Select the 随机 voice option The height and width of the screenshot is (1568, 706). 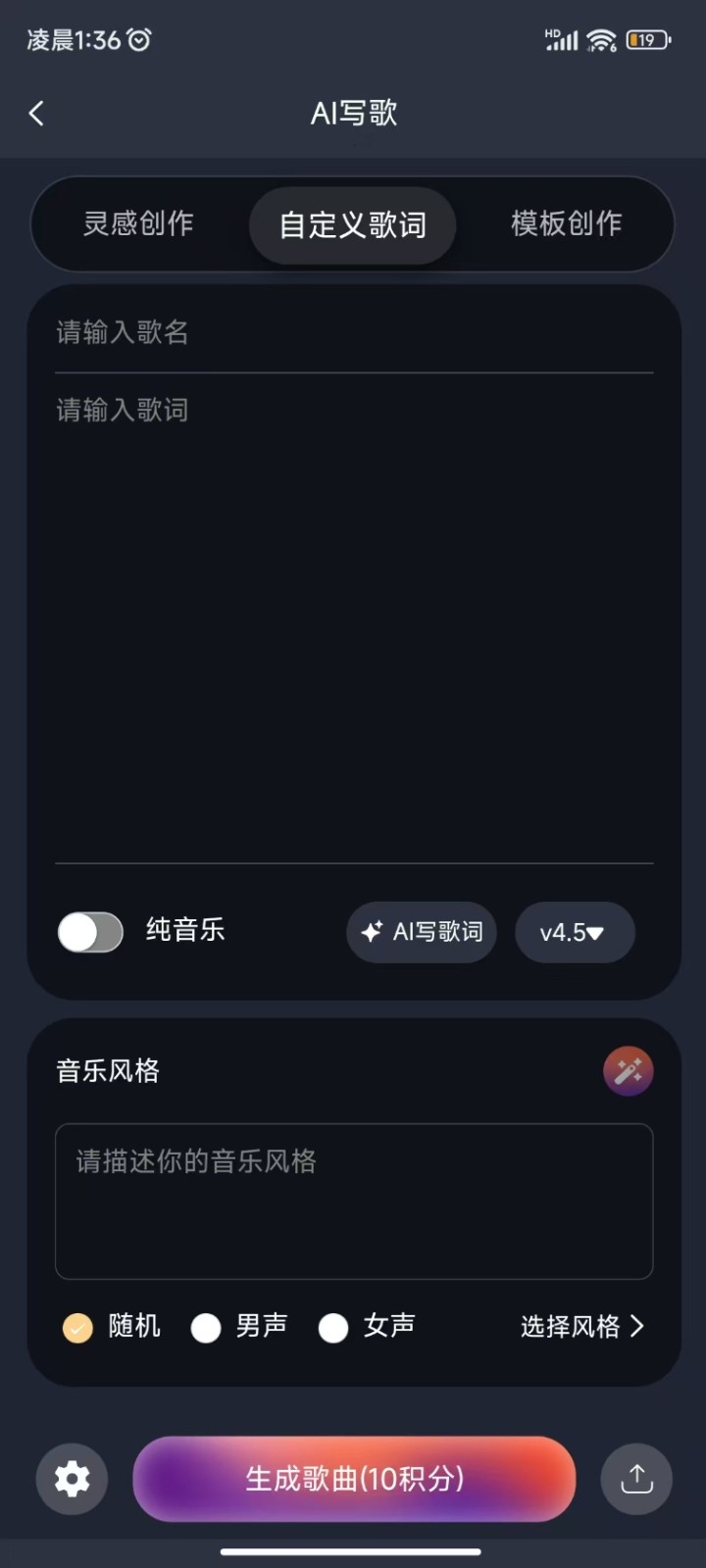[x=78, y=1327]
